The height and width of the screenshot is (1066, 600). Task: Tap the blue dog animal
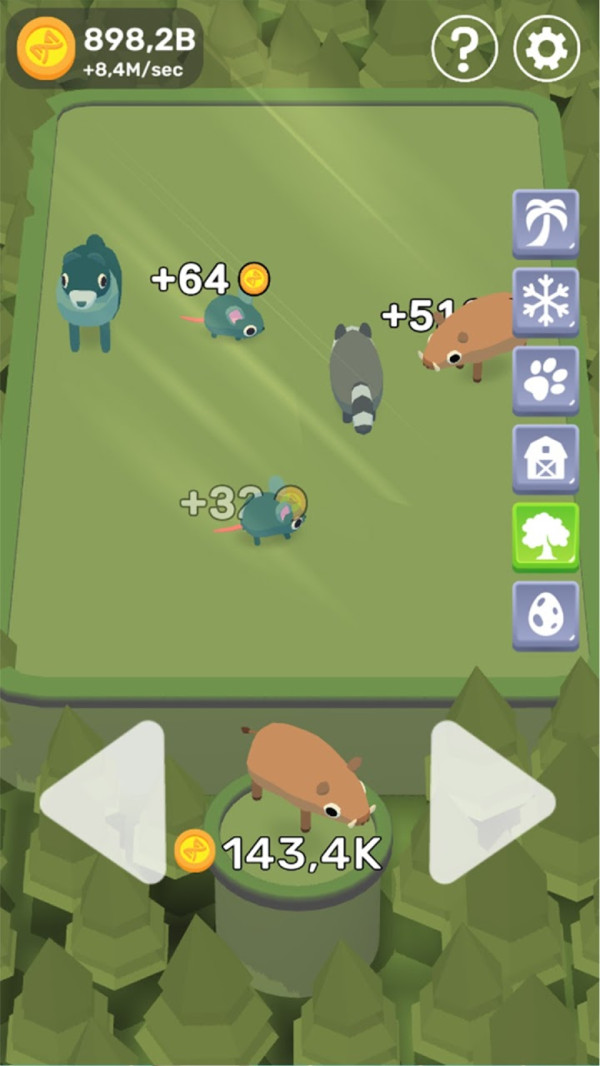(89, 293)
